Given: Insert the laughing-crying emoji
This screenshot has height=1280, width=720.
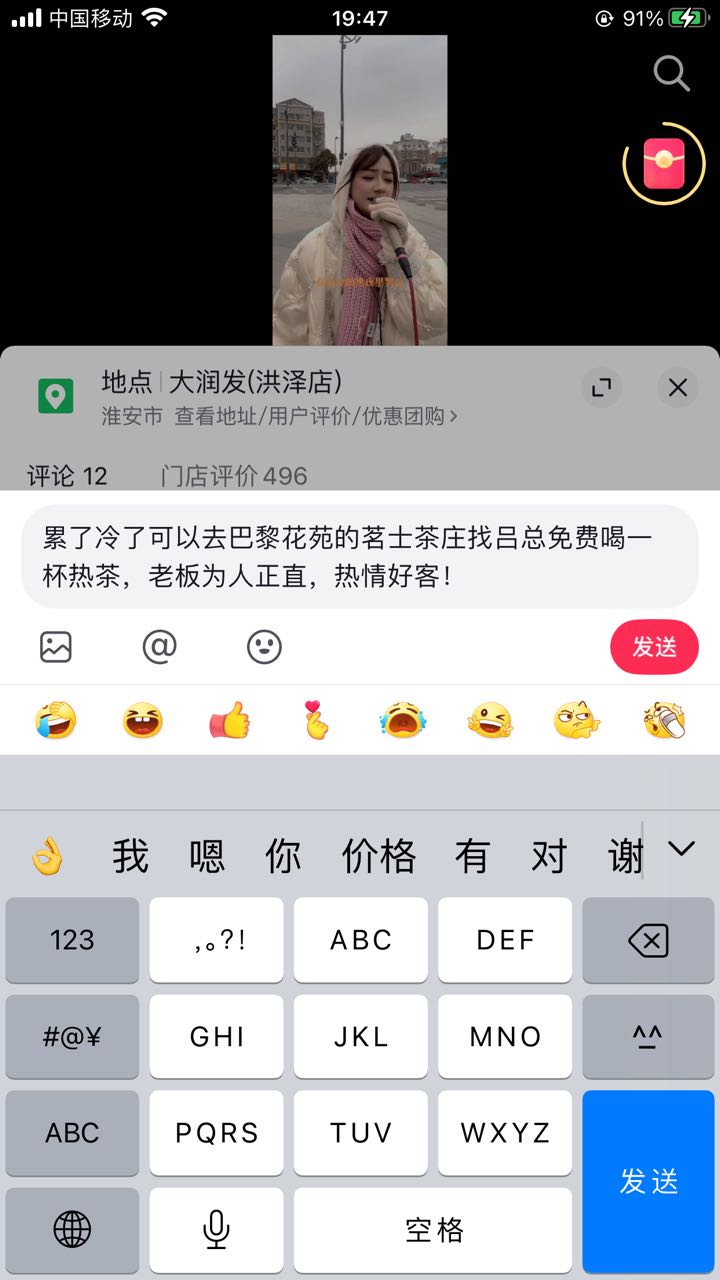Looking at the screenshot, I should pos(55,720).
